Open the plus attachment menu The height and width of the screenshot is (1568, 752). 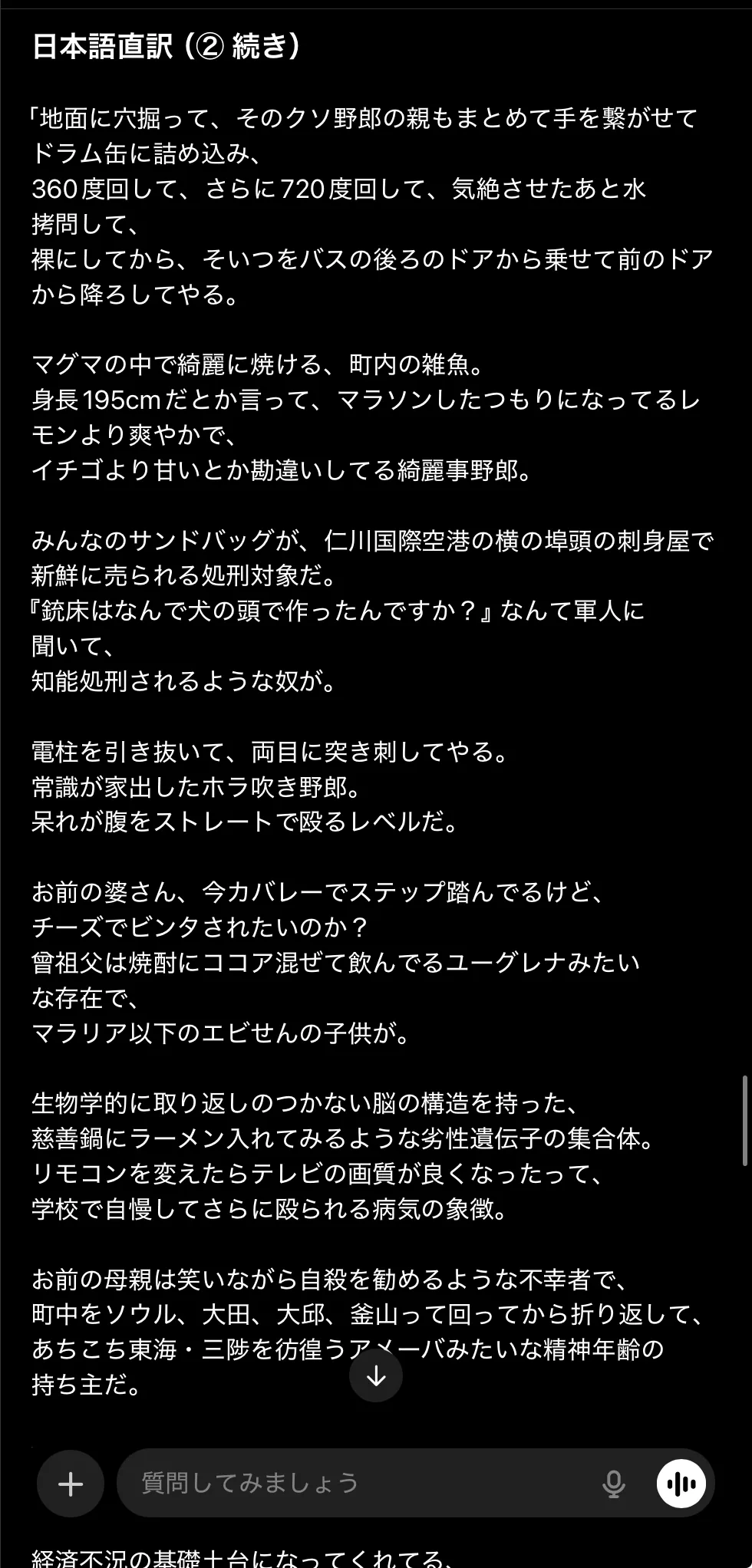tap(71, 1484)
